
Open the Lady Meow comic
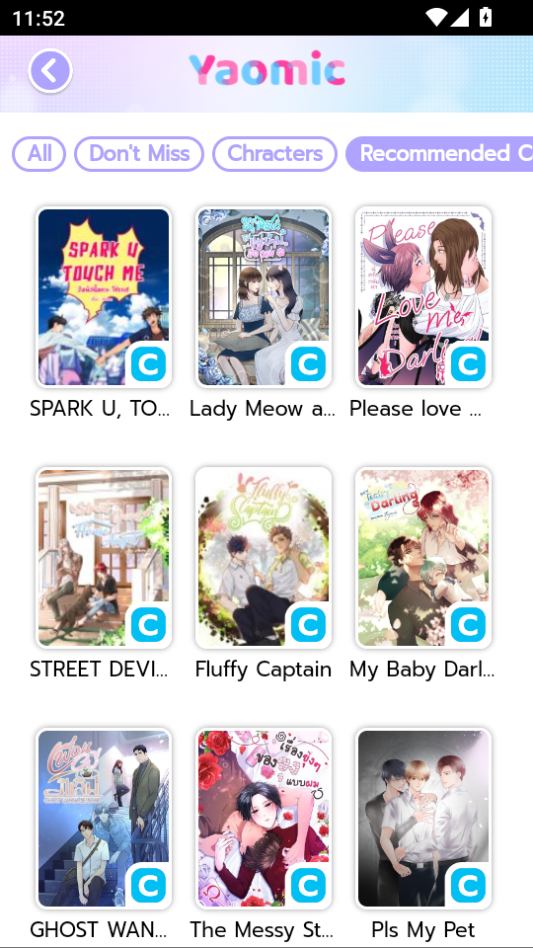263,297
